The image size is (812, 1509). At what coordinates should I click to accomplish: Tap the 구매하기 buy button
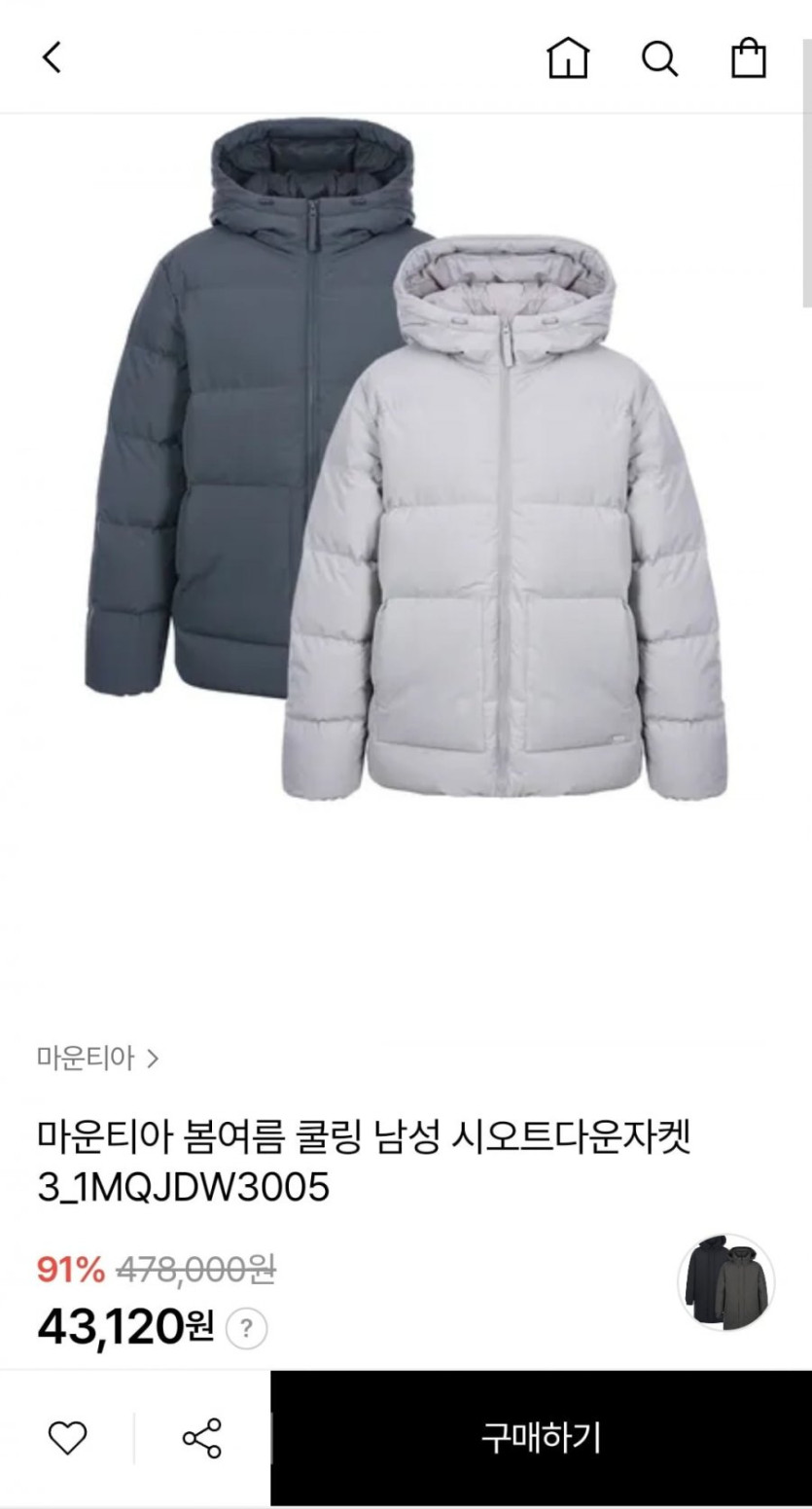coord(541,1438)
